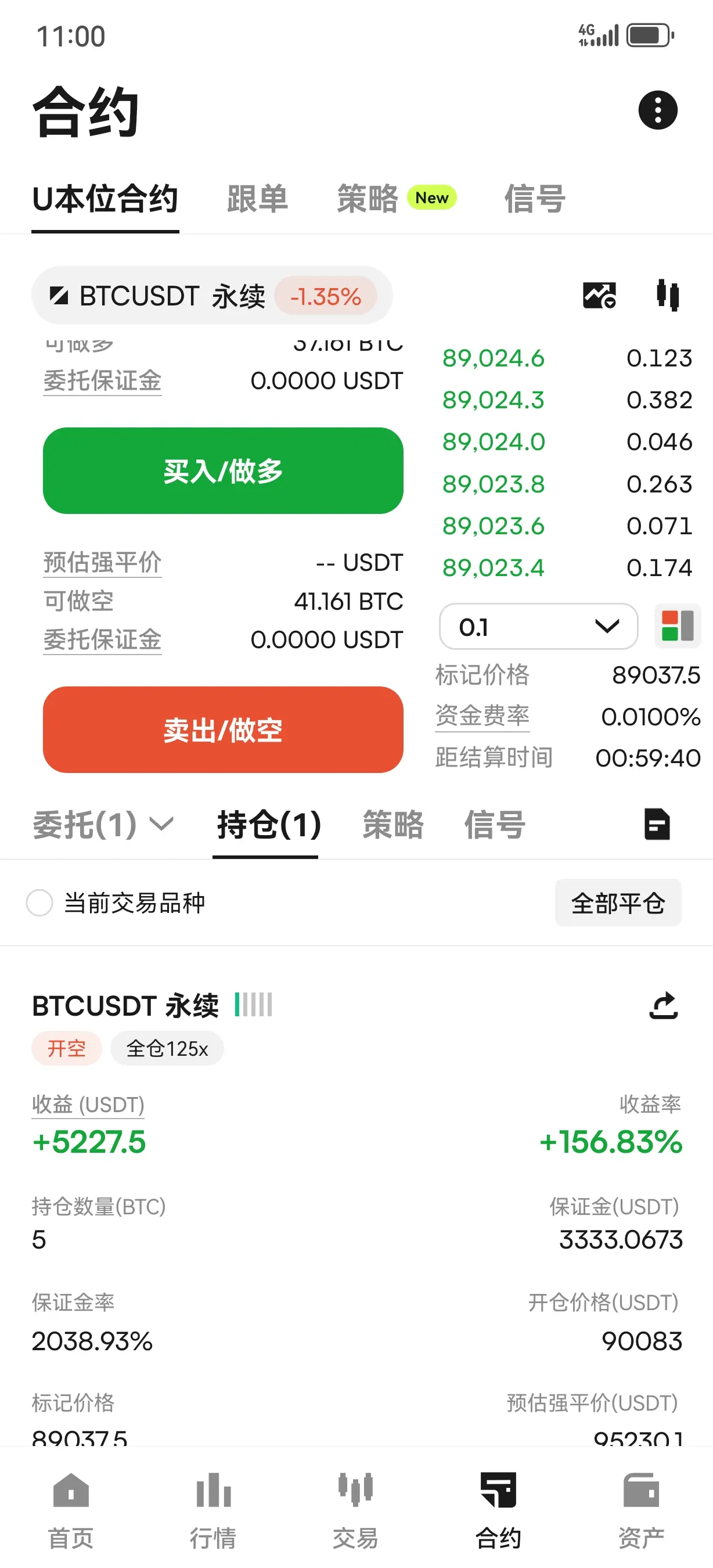Open order history document icon
The width and height of the screenshot is (713, 1568).
pyautogui.click(x=657, y=825)
